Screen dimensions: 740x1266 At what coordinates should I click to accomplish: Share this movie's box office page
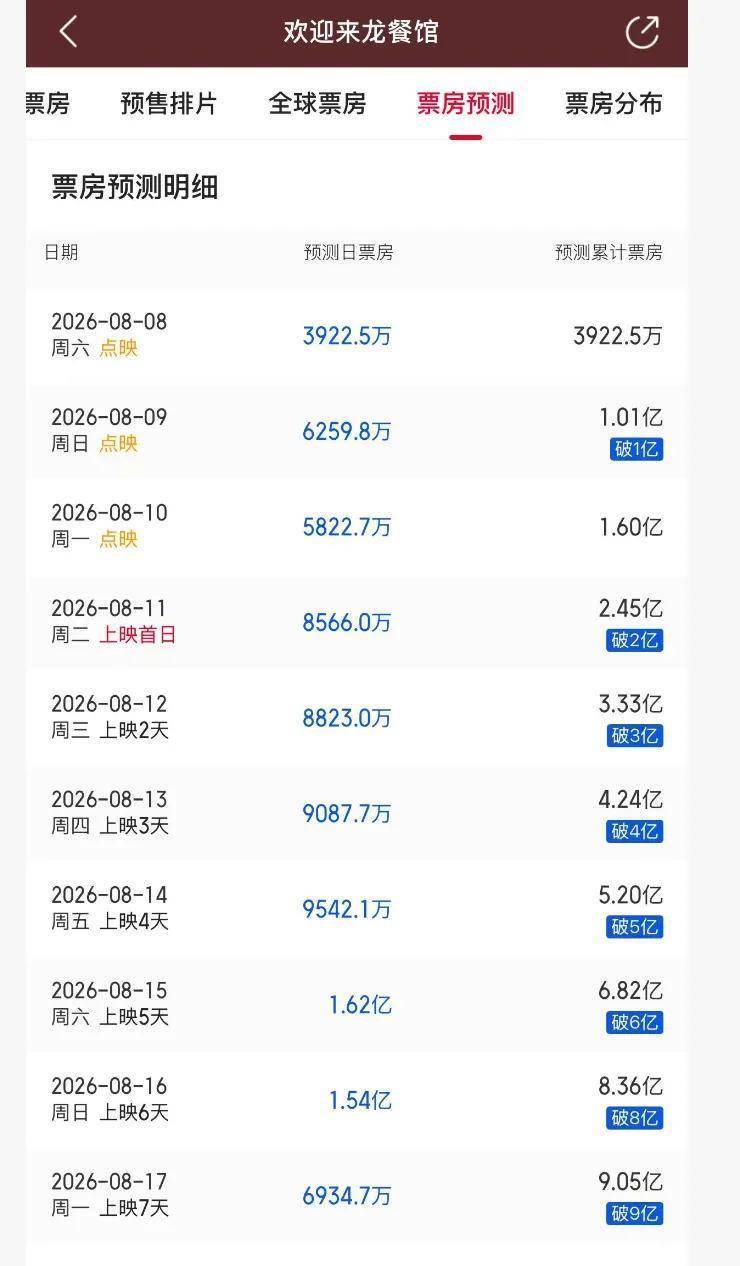pos(642,32)
